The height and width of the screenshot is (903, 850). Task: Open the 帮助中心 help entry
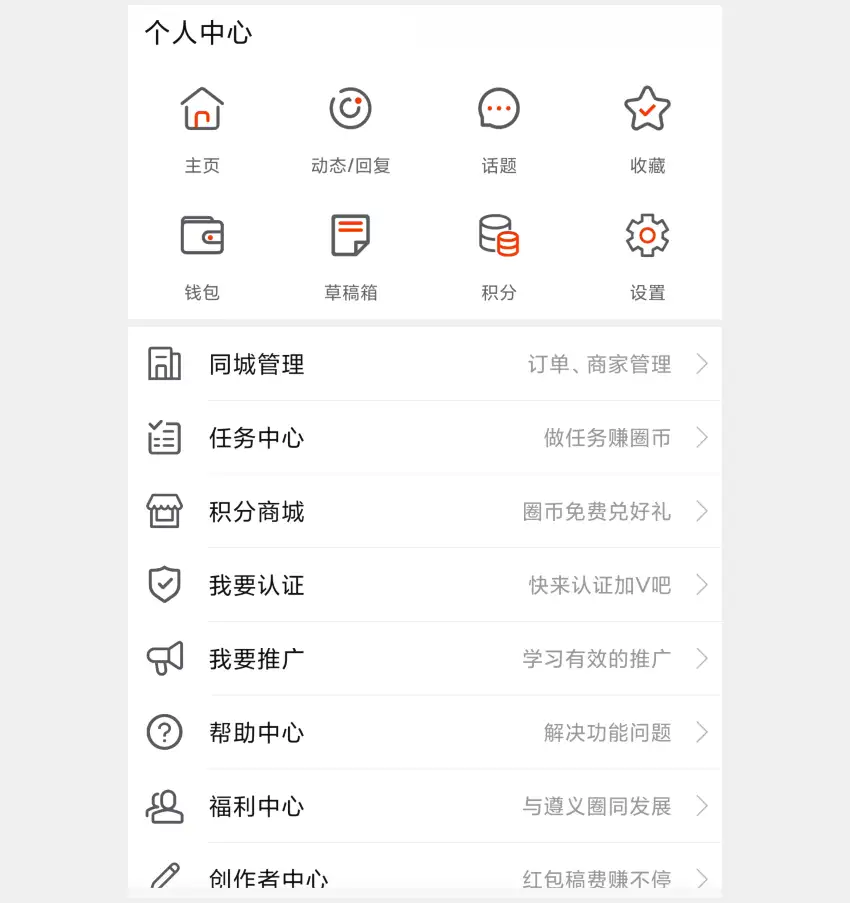point(256,733)
